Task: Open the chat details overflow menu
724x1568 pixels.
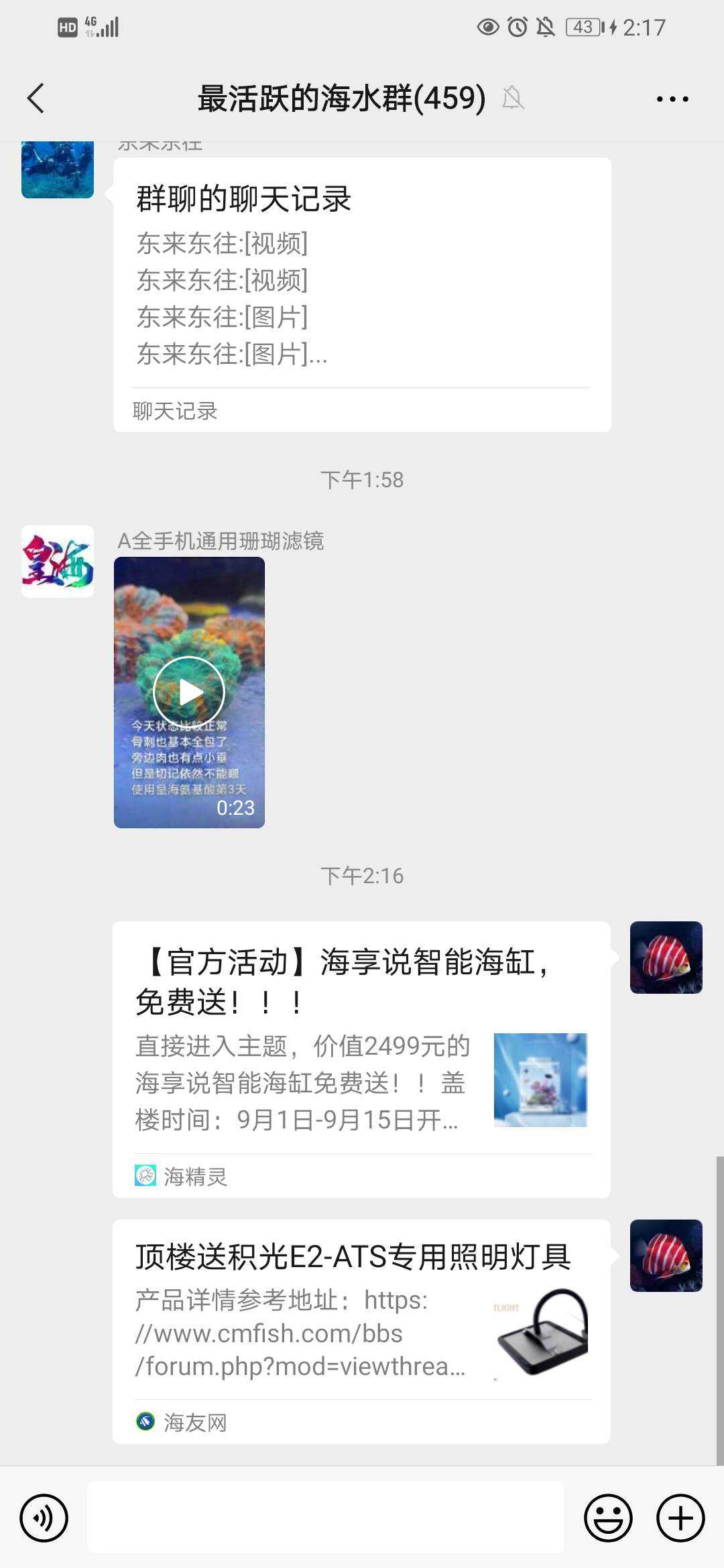Action: 672,99
